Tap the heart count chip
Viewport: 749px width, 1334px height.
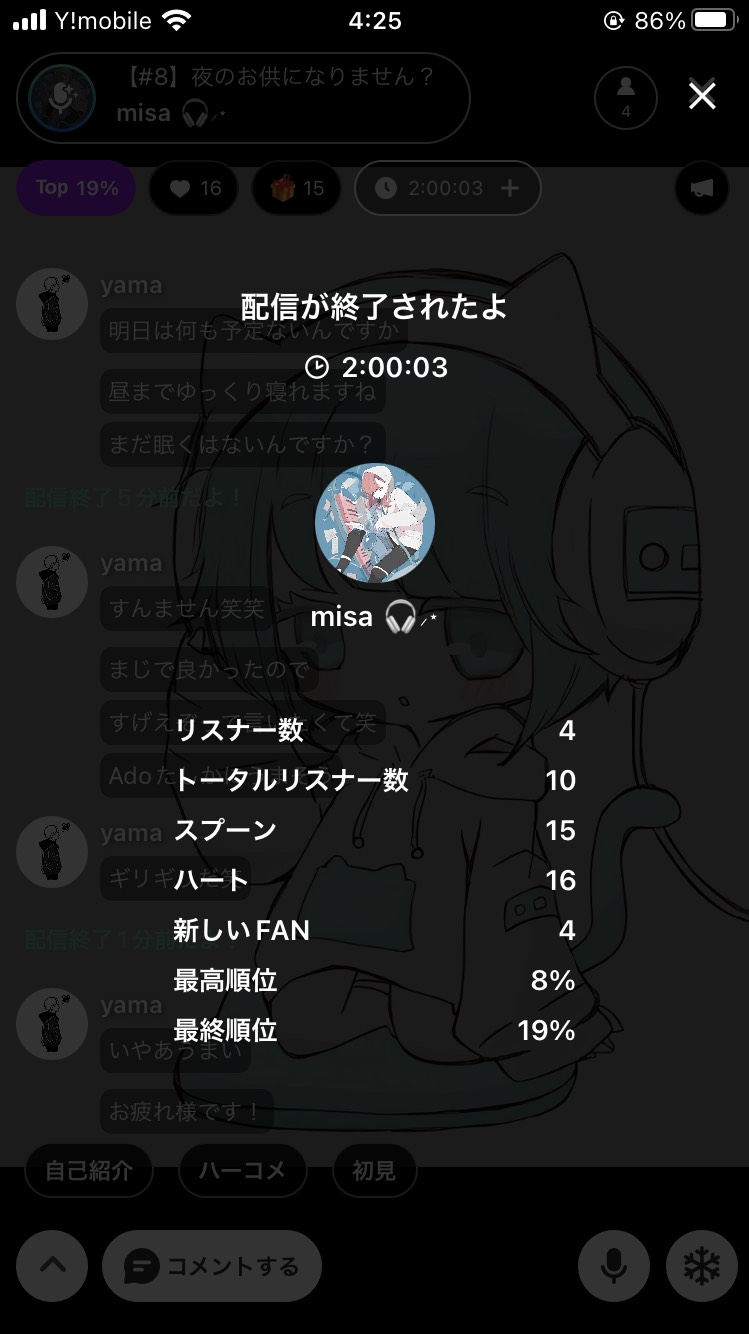coord(194,188)
